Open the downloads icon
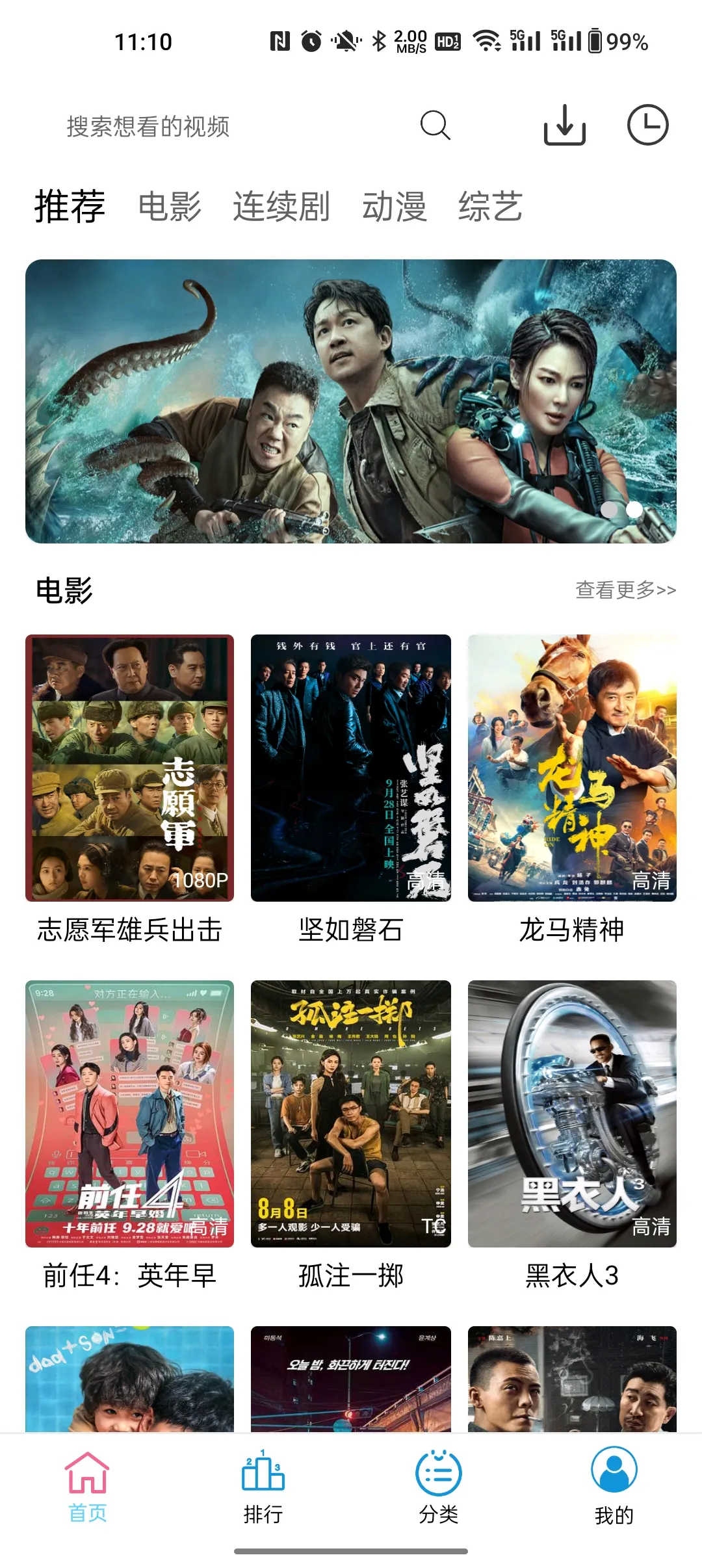The height and width of the screenshot is (1568, 702). (564, 125)
